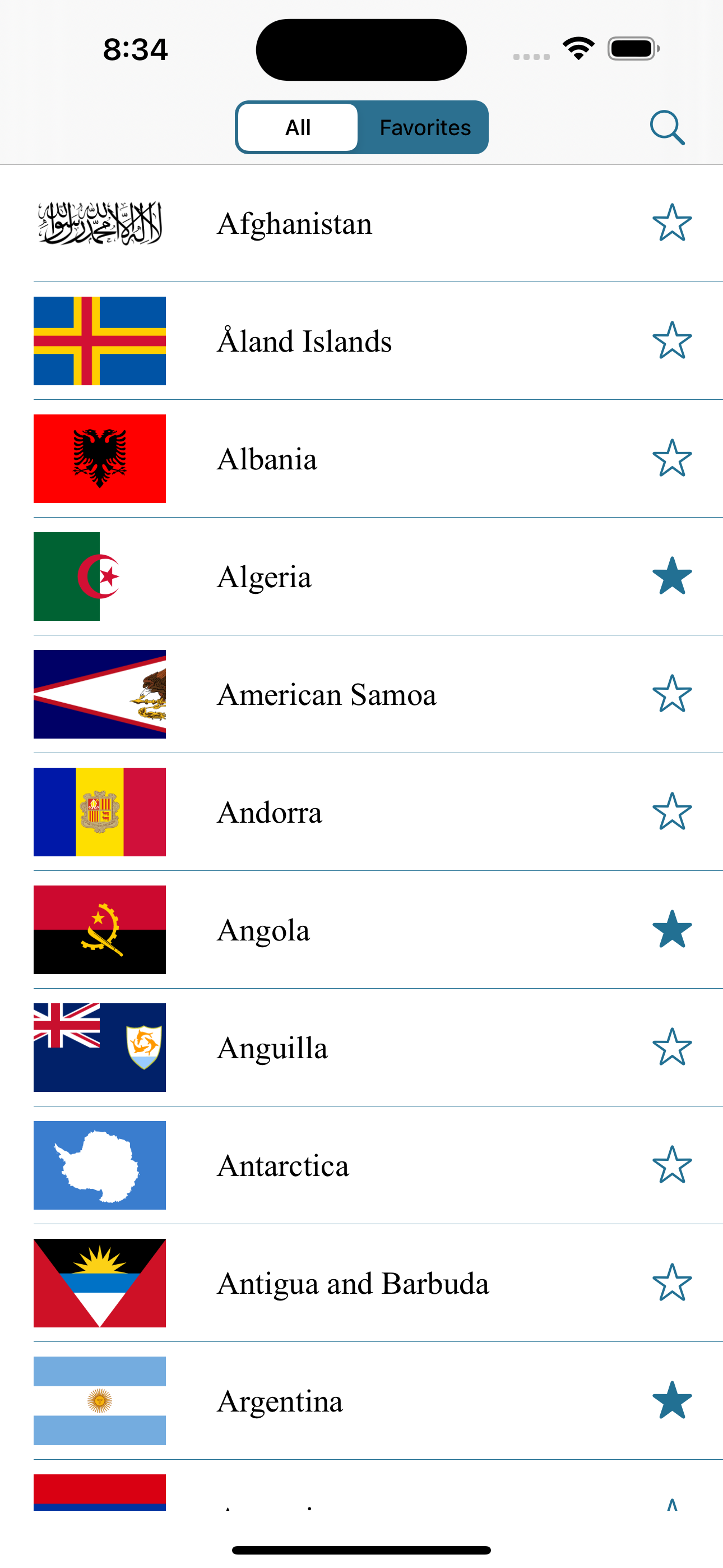Star American Samoa as a favorite
The width and height of the screenshot is (723, 1568).
[672, 694]
